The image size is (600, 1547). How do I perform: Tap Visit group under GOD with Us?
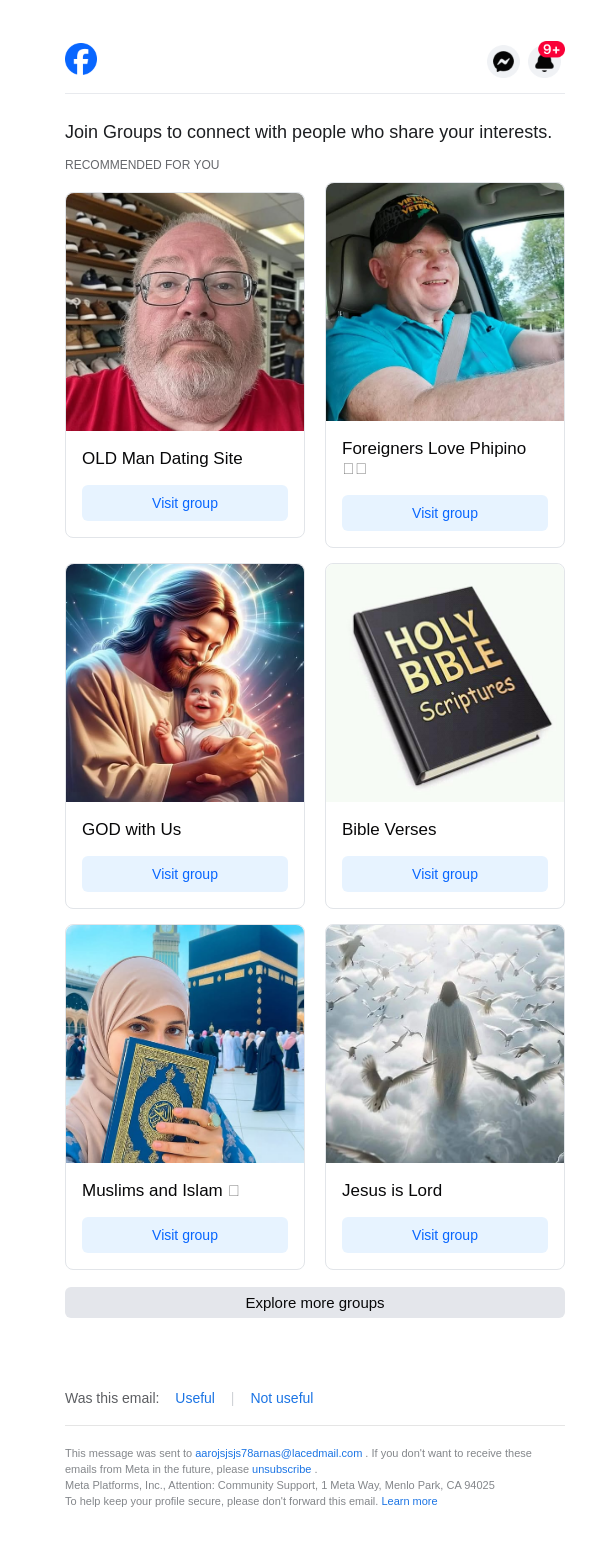coord(185,874)
